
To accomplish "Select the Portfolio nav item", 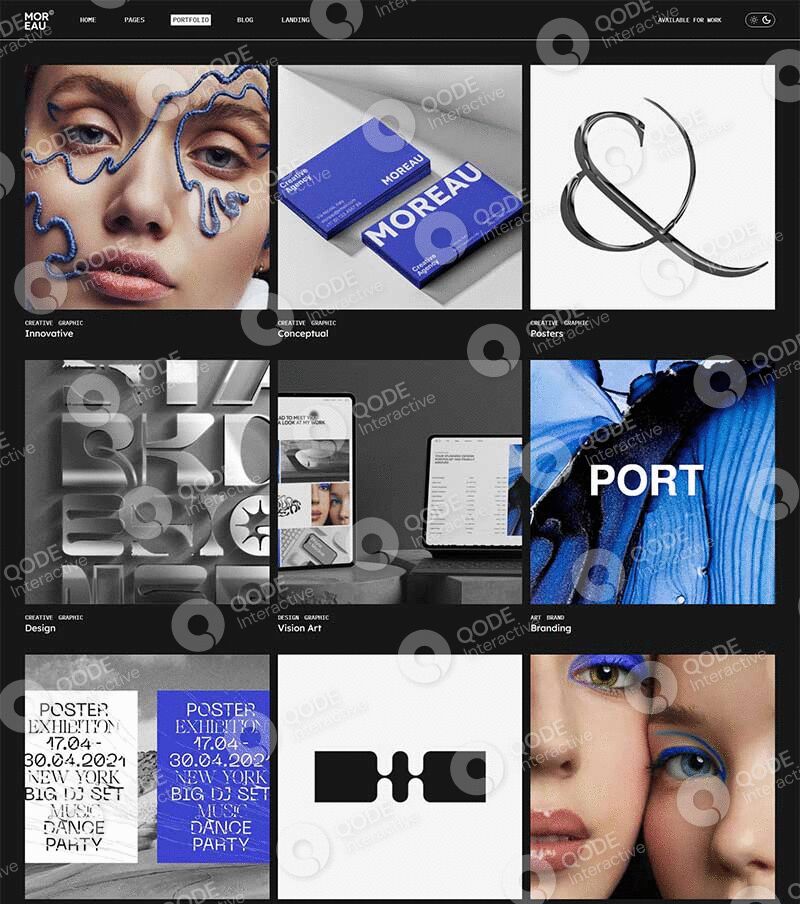I will pyautogui.click(x=190, y=20).
